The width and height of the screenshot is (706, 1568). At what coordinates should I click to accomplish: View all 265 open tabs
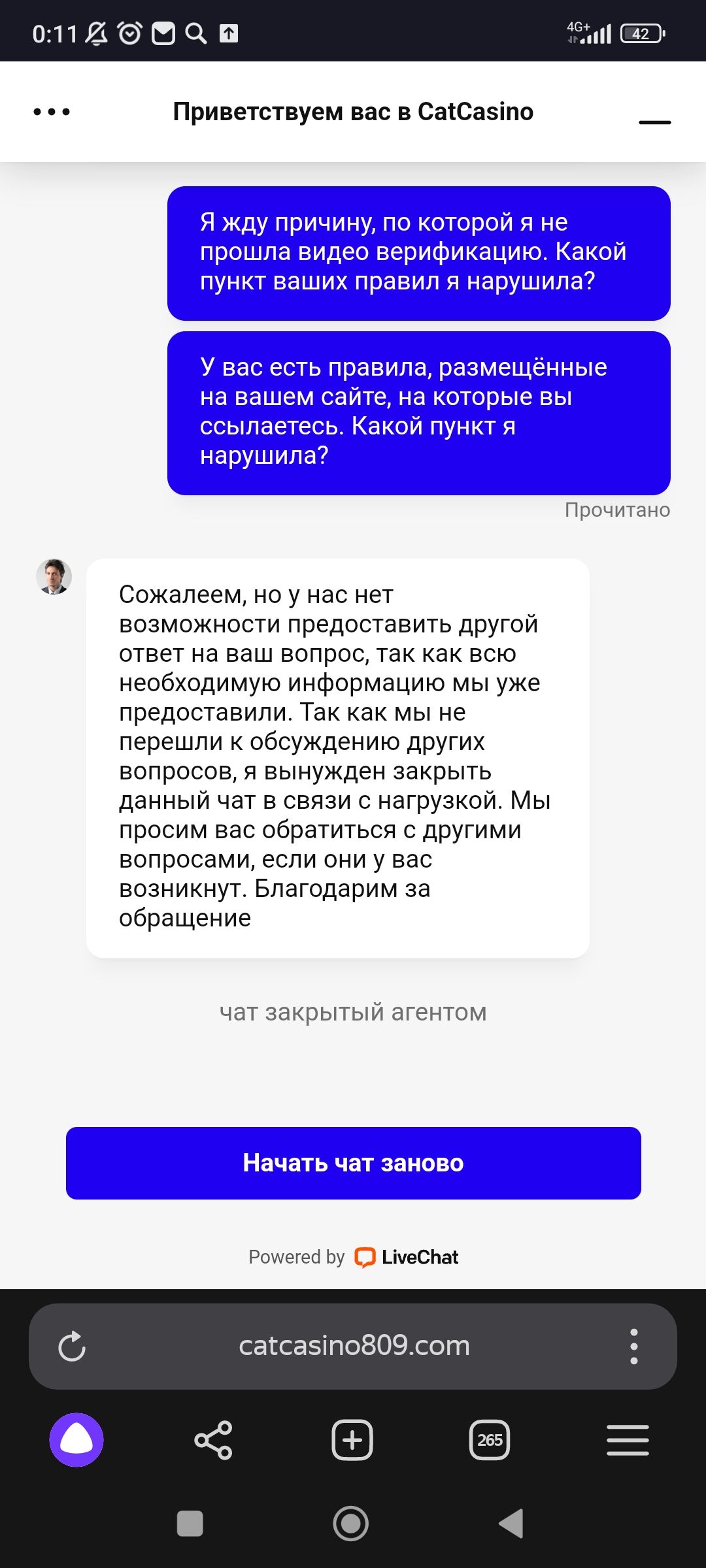(490, 1440)
